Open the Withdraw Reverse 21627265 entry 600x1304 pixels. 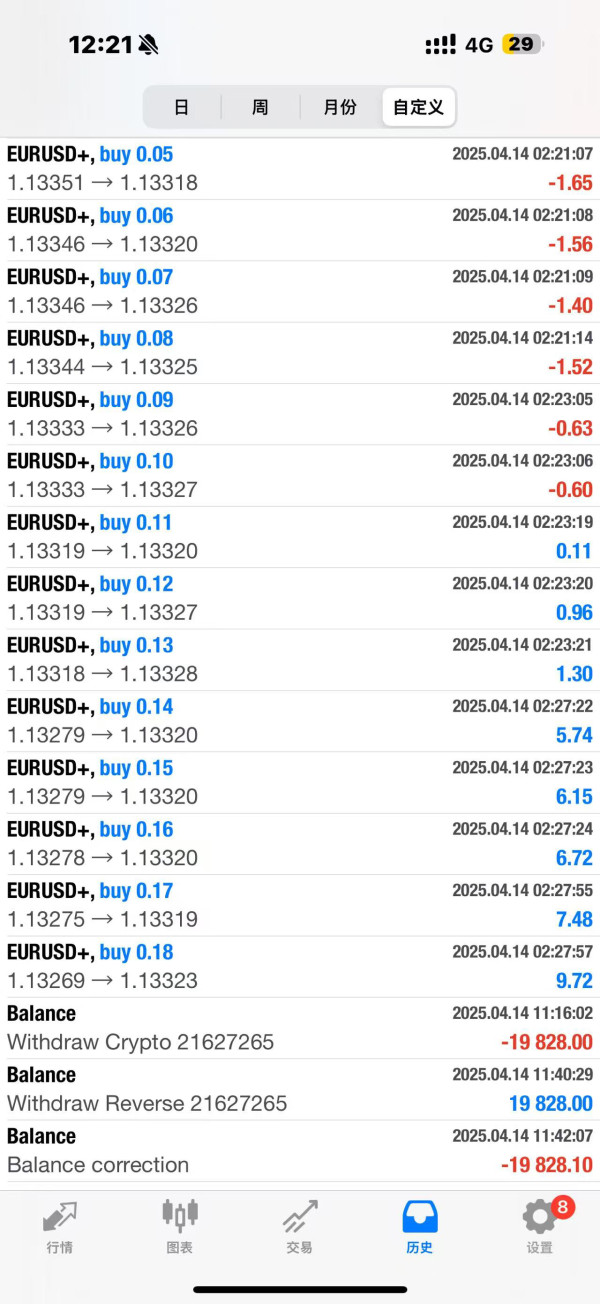(x=300, y=1089)
